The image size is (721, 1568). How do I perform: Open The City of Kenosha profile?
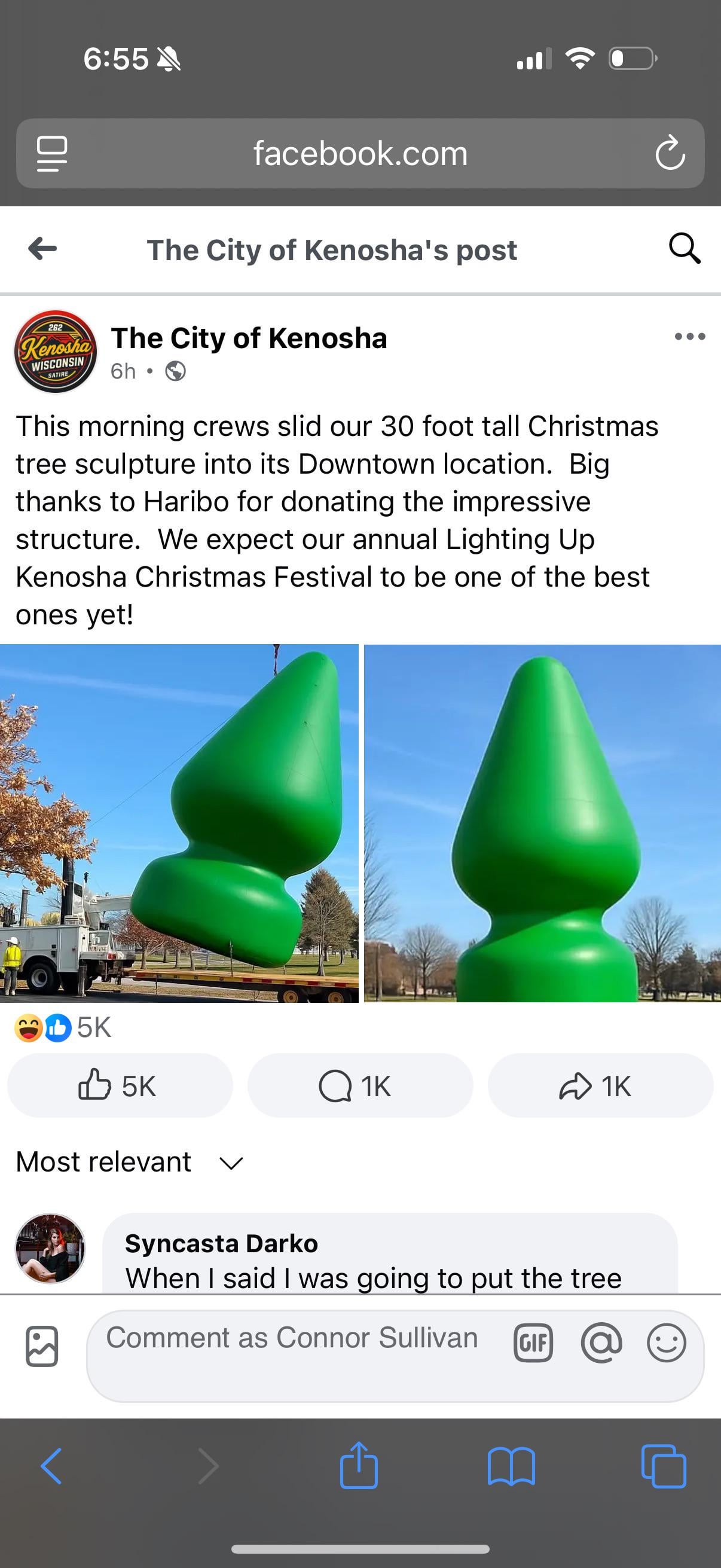[x=248, y=338]
